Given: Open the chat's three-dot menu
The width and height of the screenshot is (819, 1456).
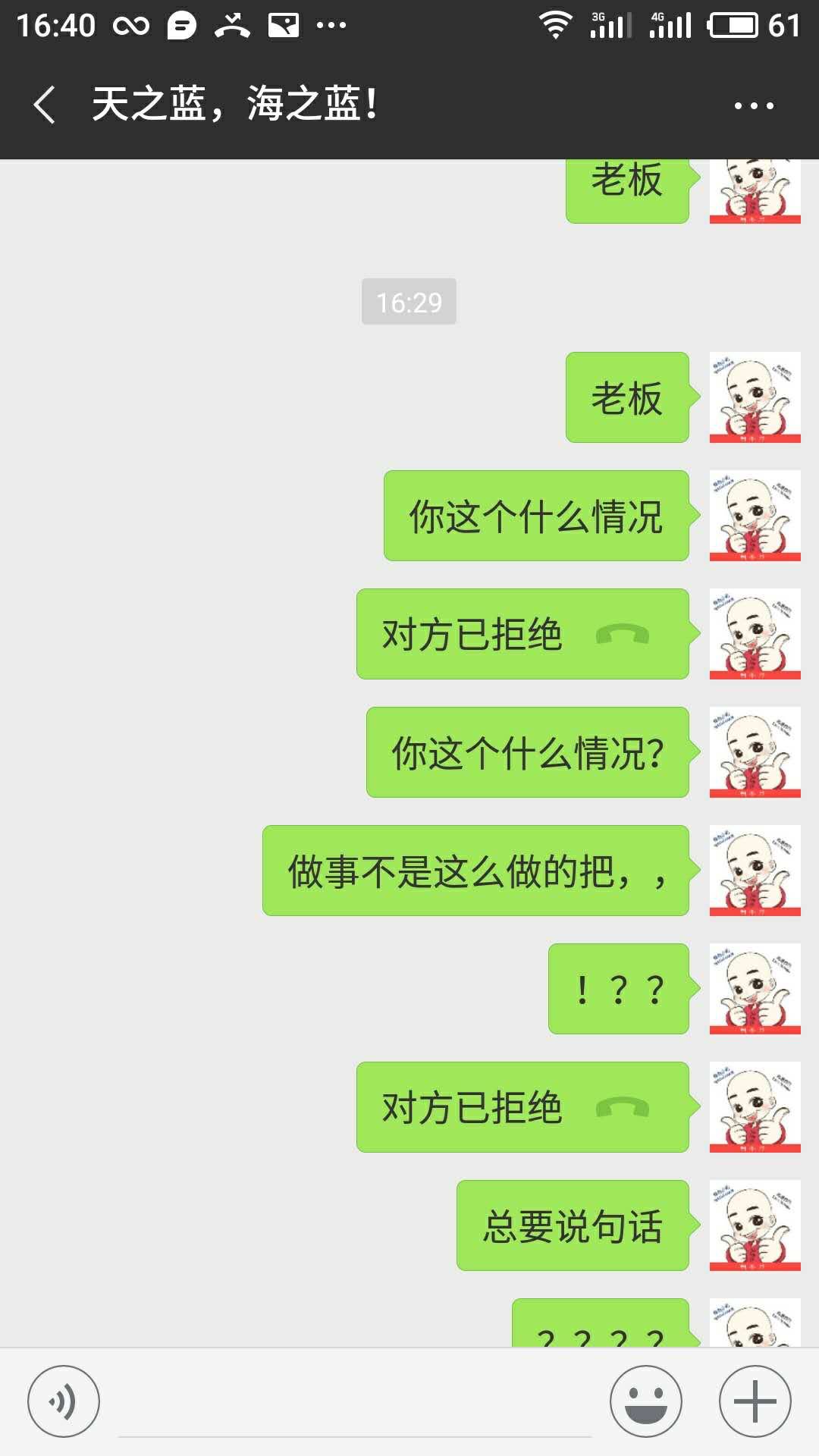Looking at the screenshot, I should click(x=754, y=105).
